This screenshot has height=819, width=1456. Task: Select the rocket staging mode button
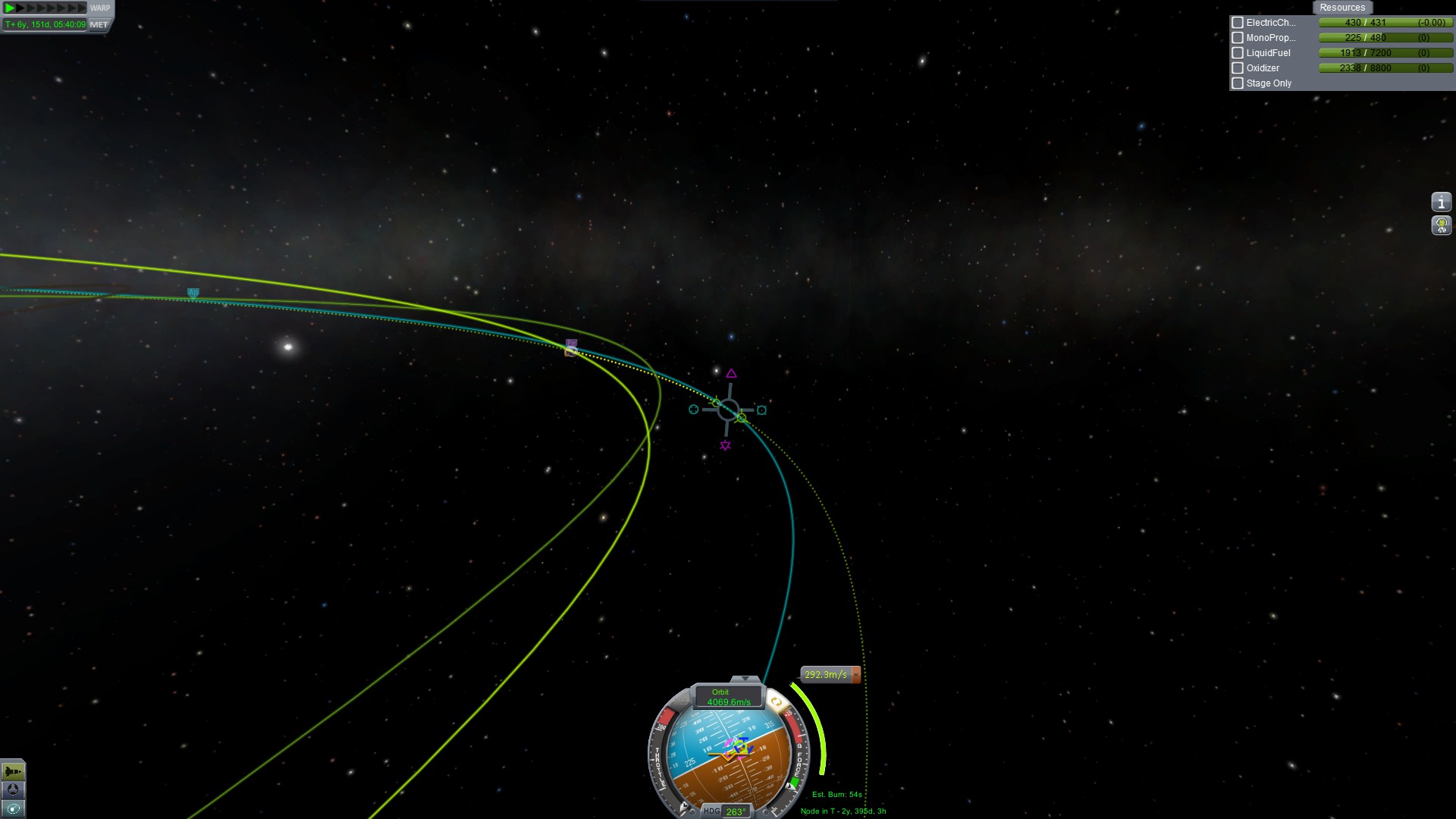tap(13, 772)
